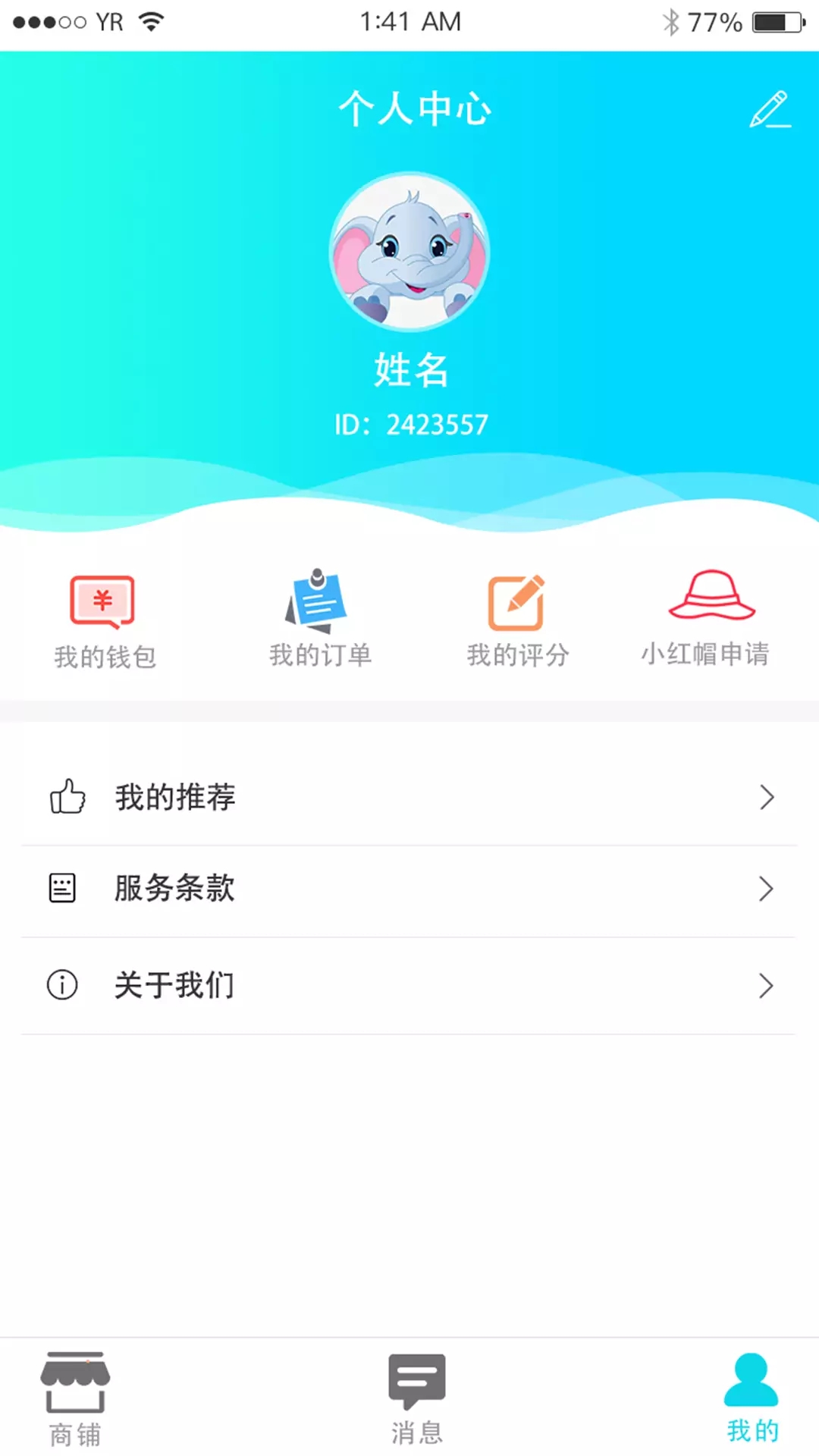Viewport: 819px width, 1456px height.
Task: Switch to the 商铺 tab
Action: [75, 1399]
